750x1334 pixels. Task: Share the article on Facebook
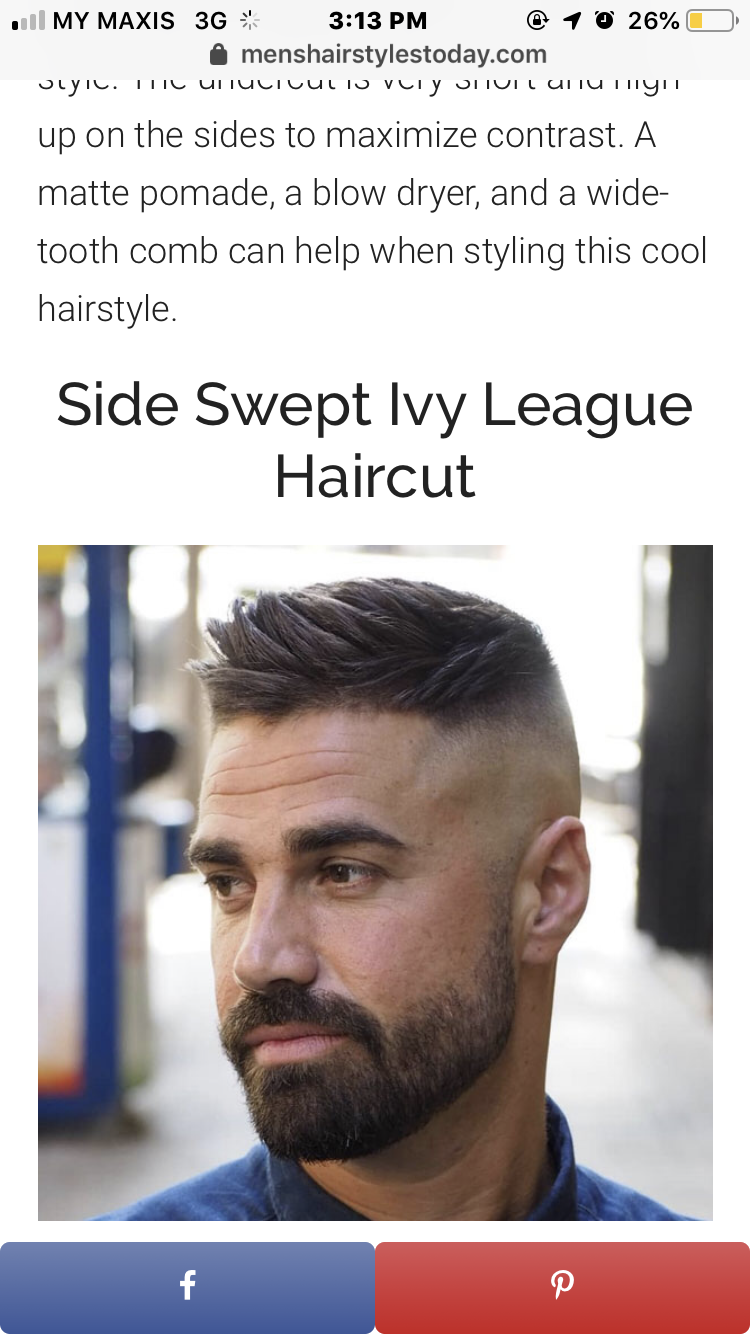[187, 1287]
